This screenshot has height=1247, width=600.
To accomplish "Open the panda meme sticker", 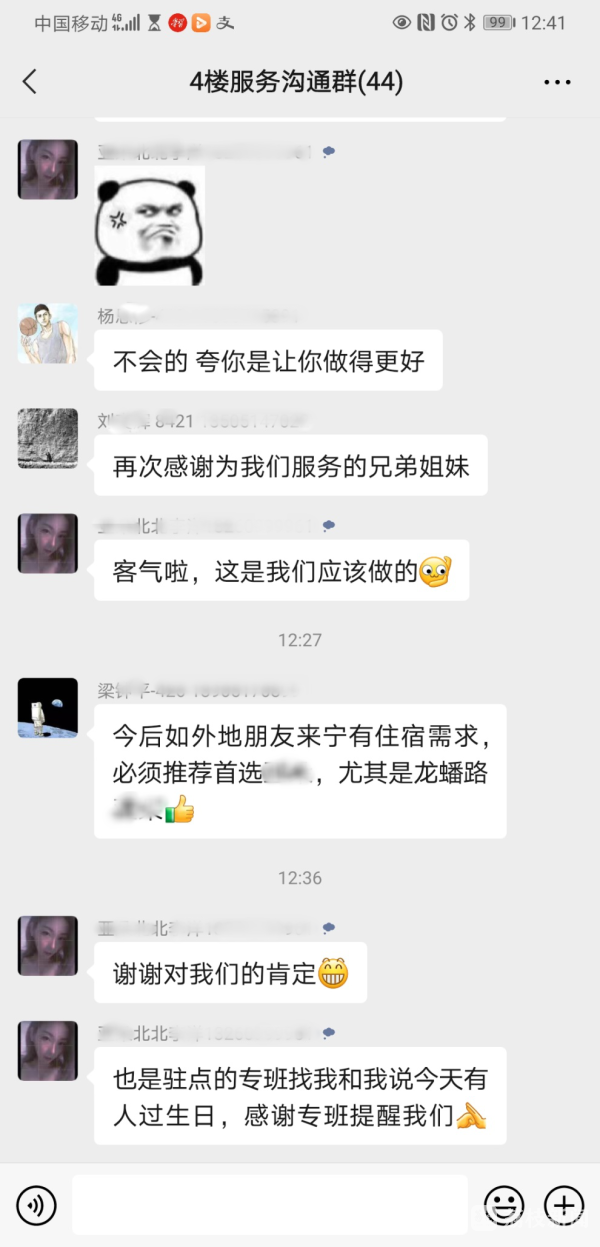I will point(150,226).
